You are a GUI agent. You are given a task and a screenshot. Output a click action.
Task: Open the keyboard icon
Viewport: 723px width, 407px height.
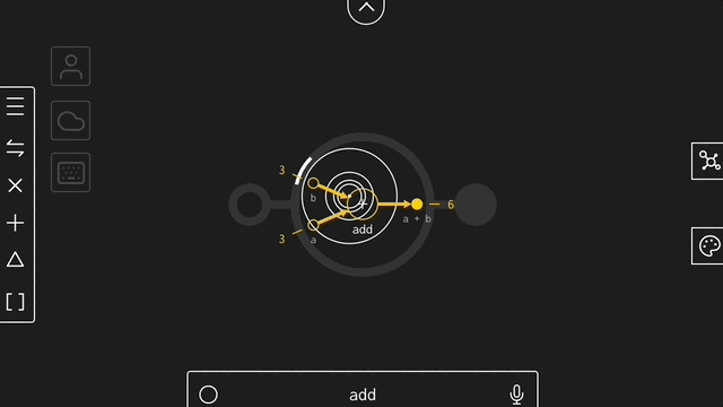(x=71, y=173)
